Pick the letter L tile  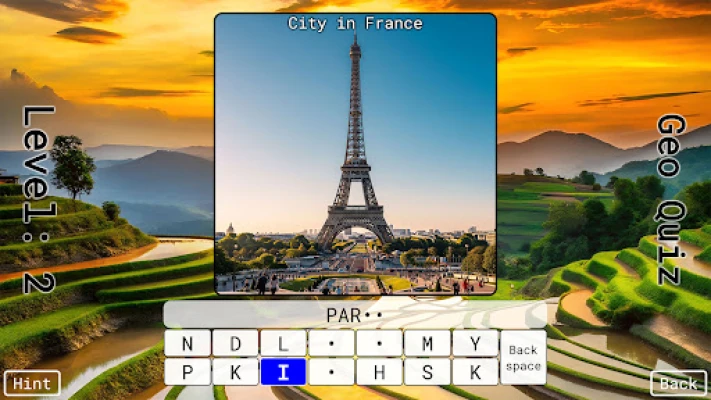(283, 343)
